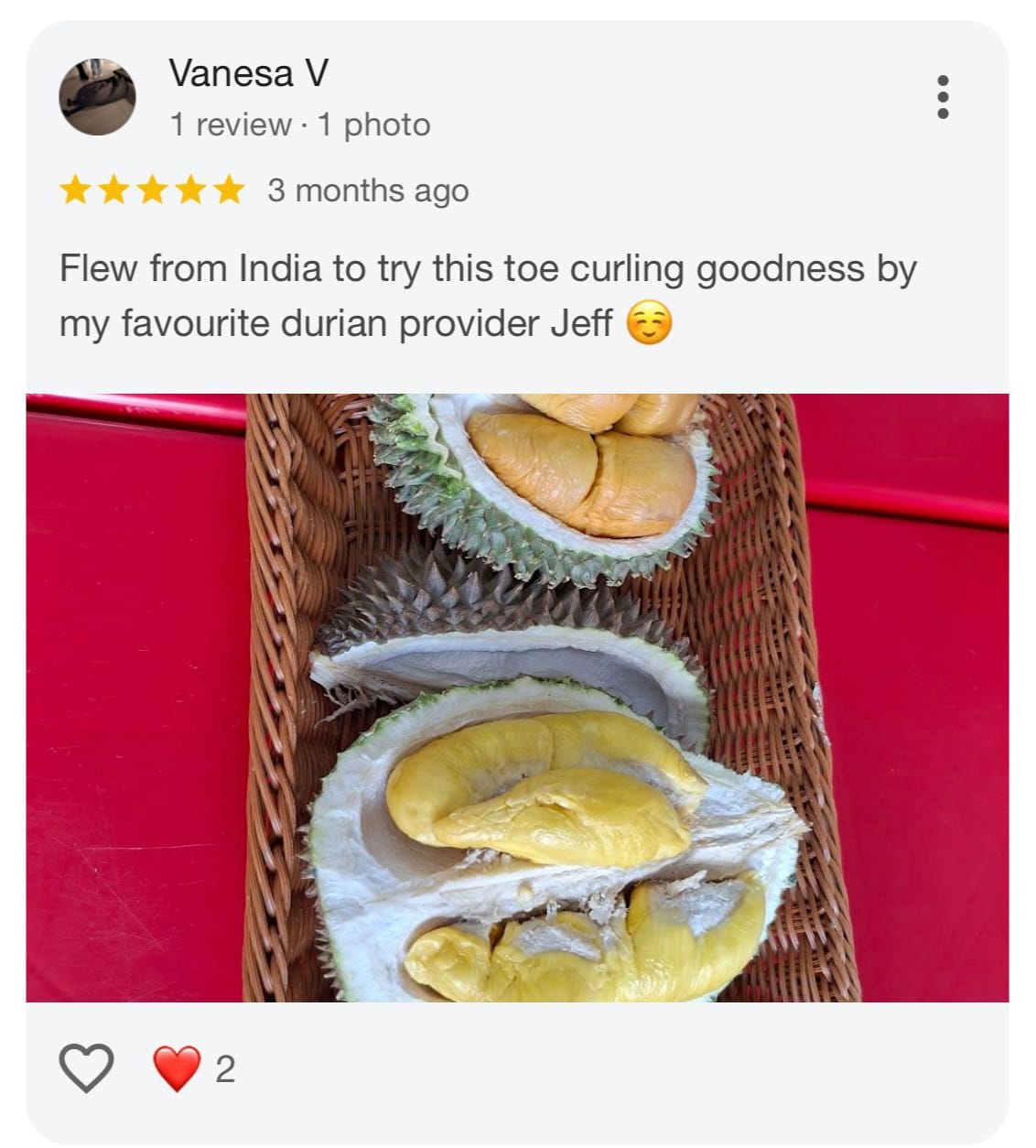Click the middle star in the five-star rating
The image size is (1036, 1148).
152,190
